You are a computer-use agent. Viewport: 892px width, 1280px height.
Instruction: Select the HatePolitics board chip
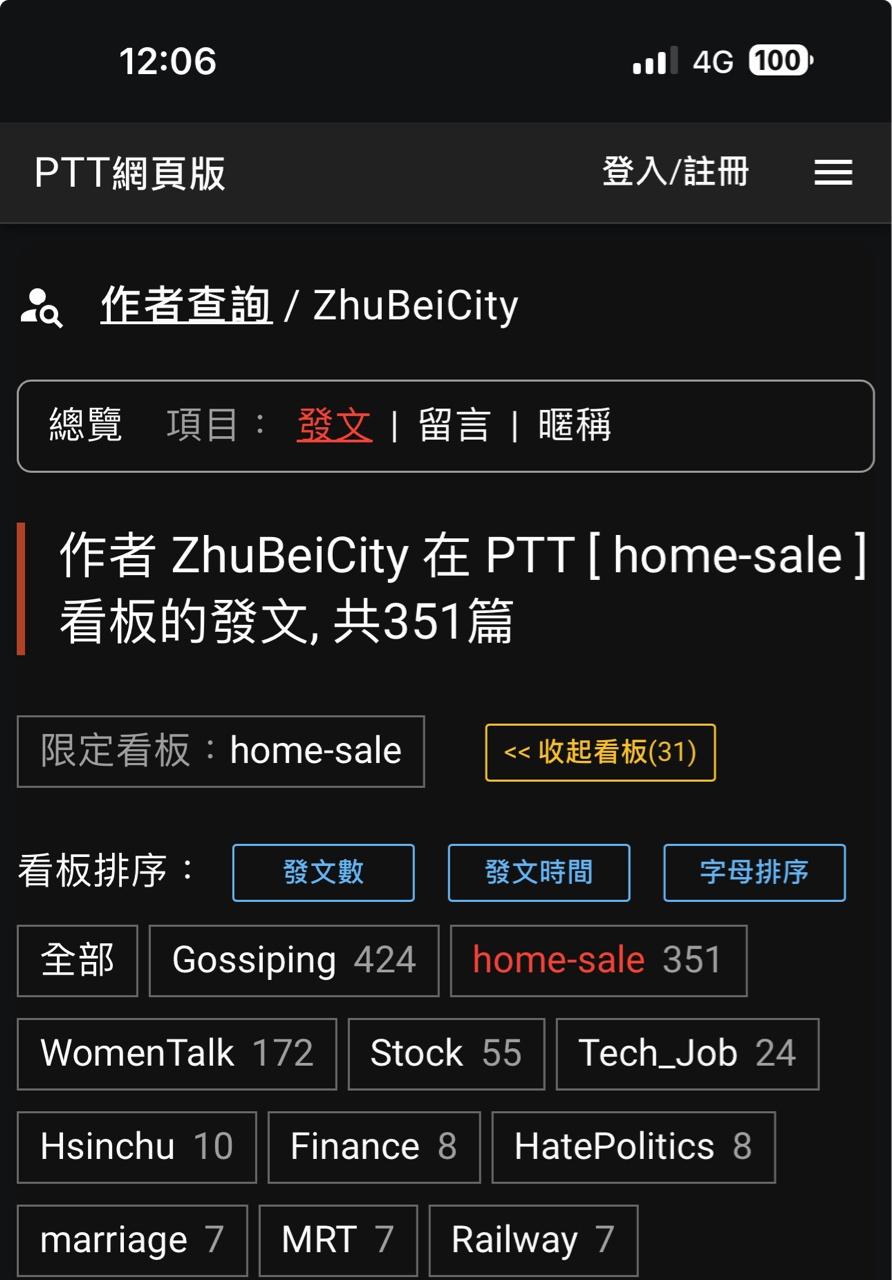click(x=633, y=1147)
